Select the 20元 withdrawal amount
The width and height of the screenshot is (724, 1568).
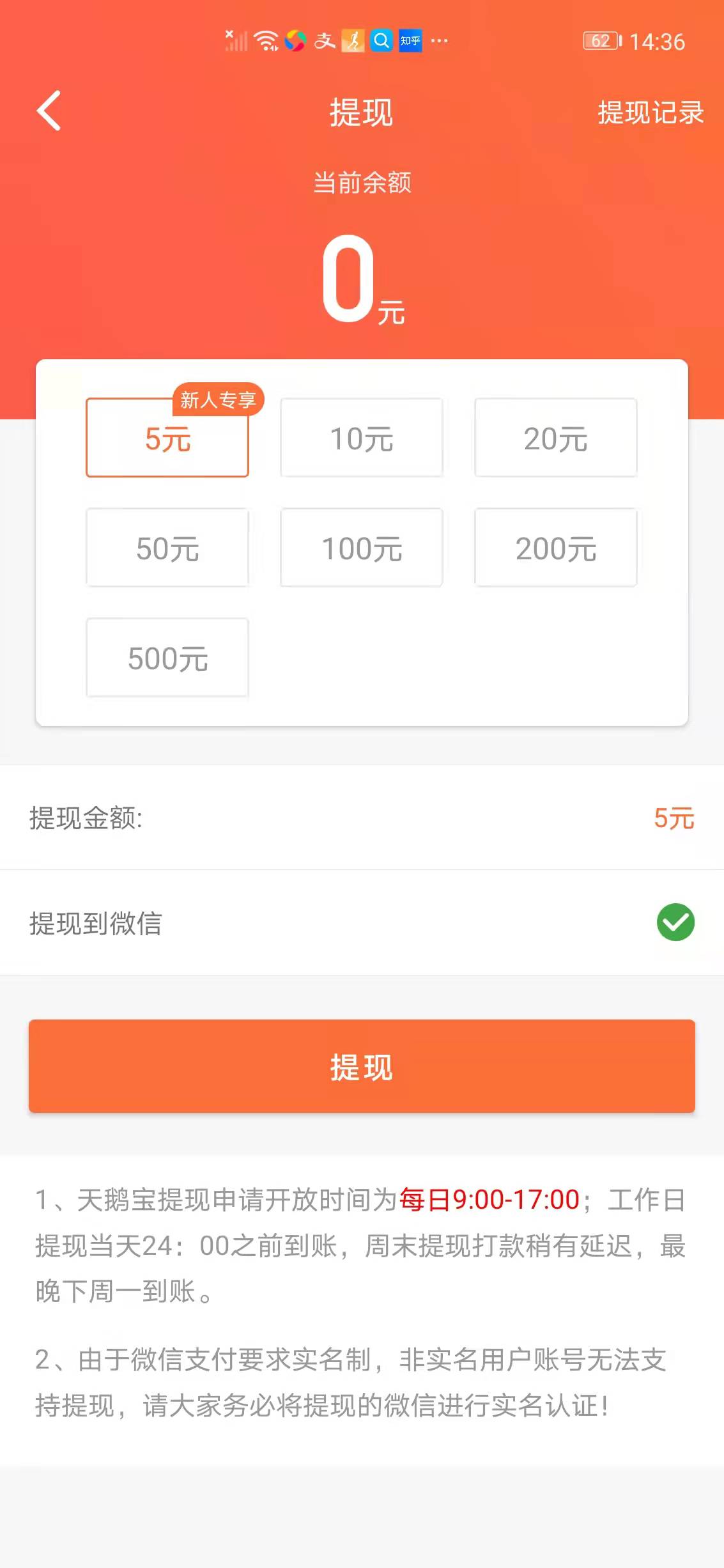[556, 438]
